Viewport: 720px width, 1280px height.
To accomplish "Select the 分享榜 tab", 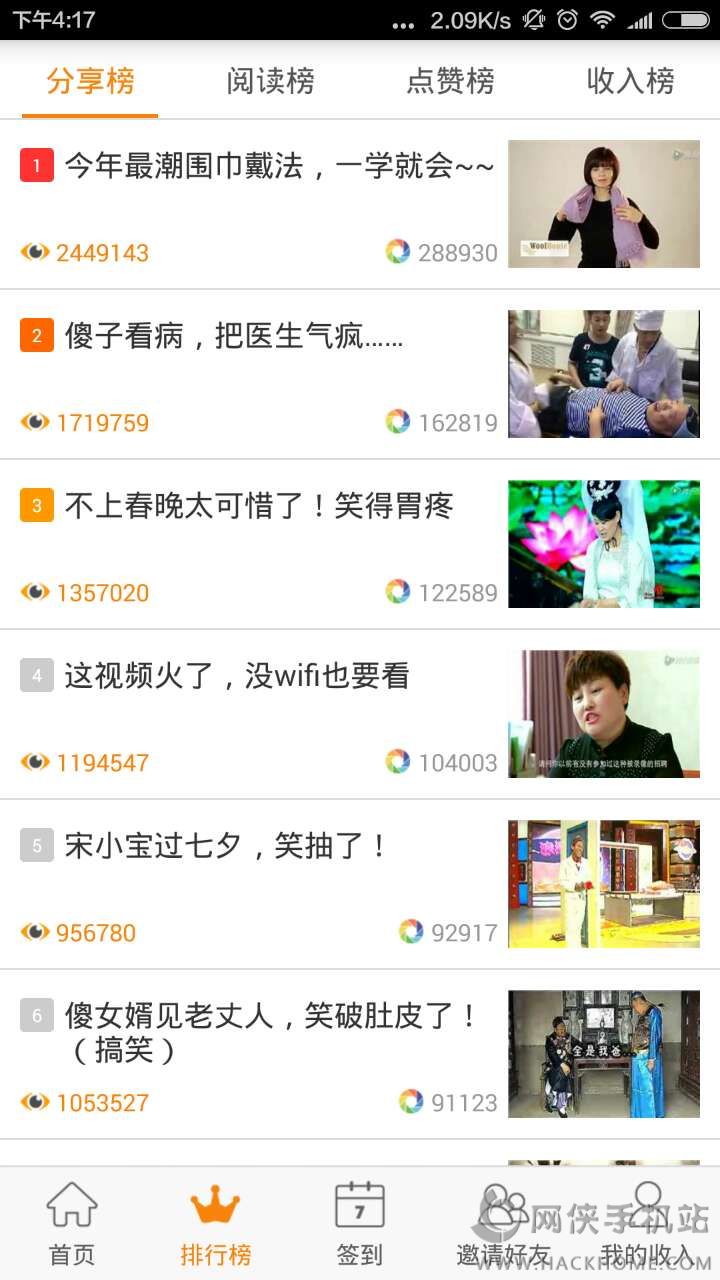I will pyautogui.click(x=90, y=81).
